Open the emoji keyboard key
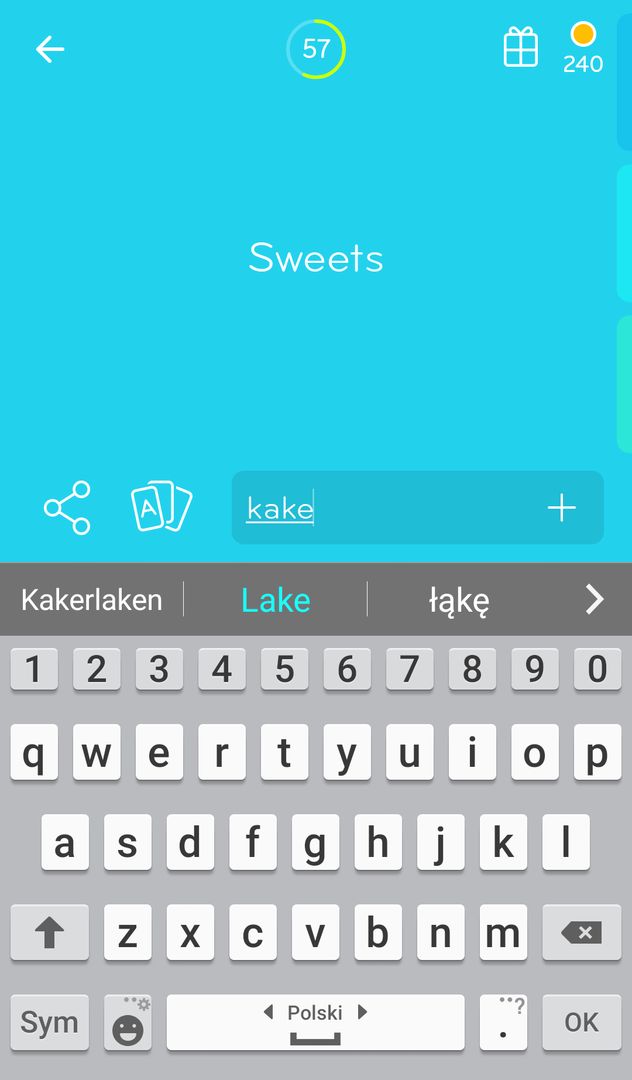This screenshot has height=1080, width=632. click(128, 1022)
